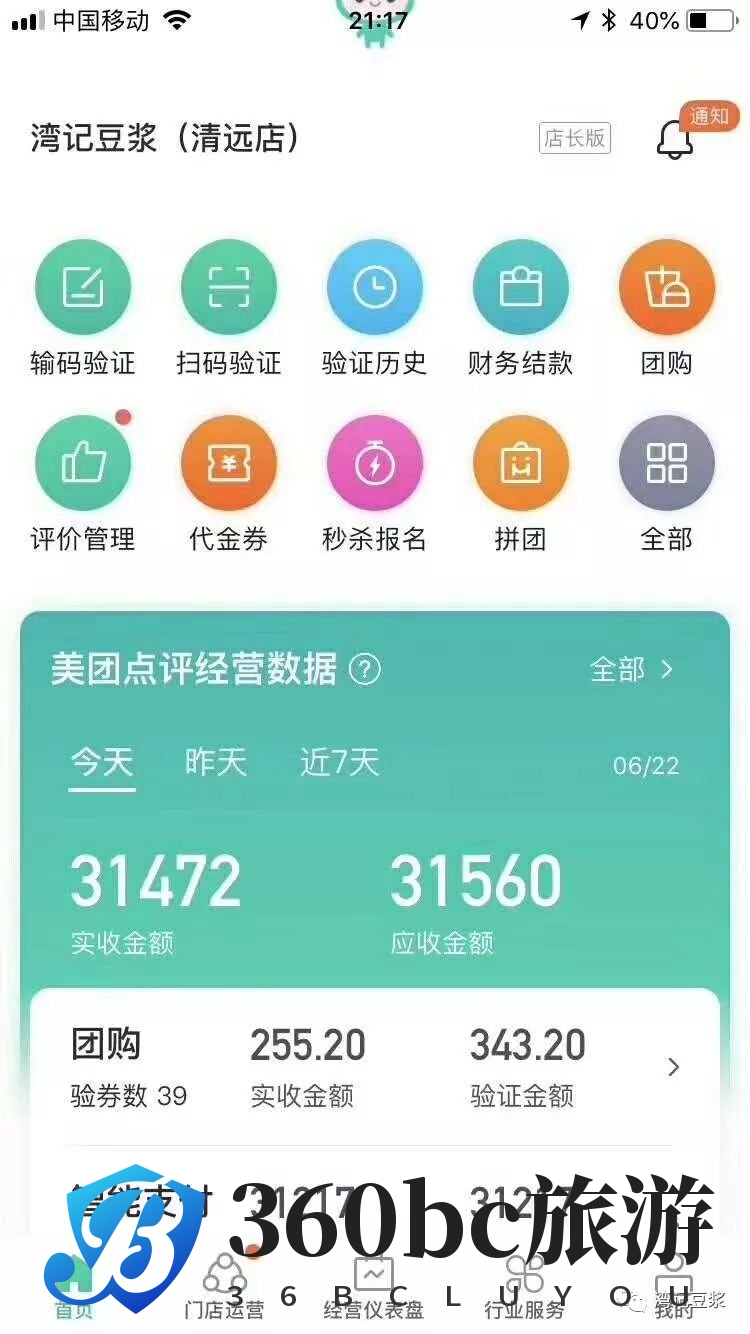The height and width of the screenshot is (1334, 750).
Task: Open 全部 link in business data card
Action: coord(631,669)
